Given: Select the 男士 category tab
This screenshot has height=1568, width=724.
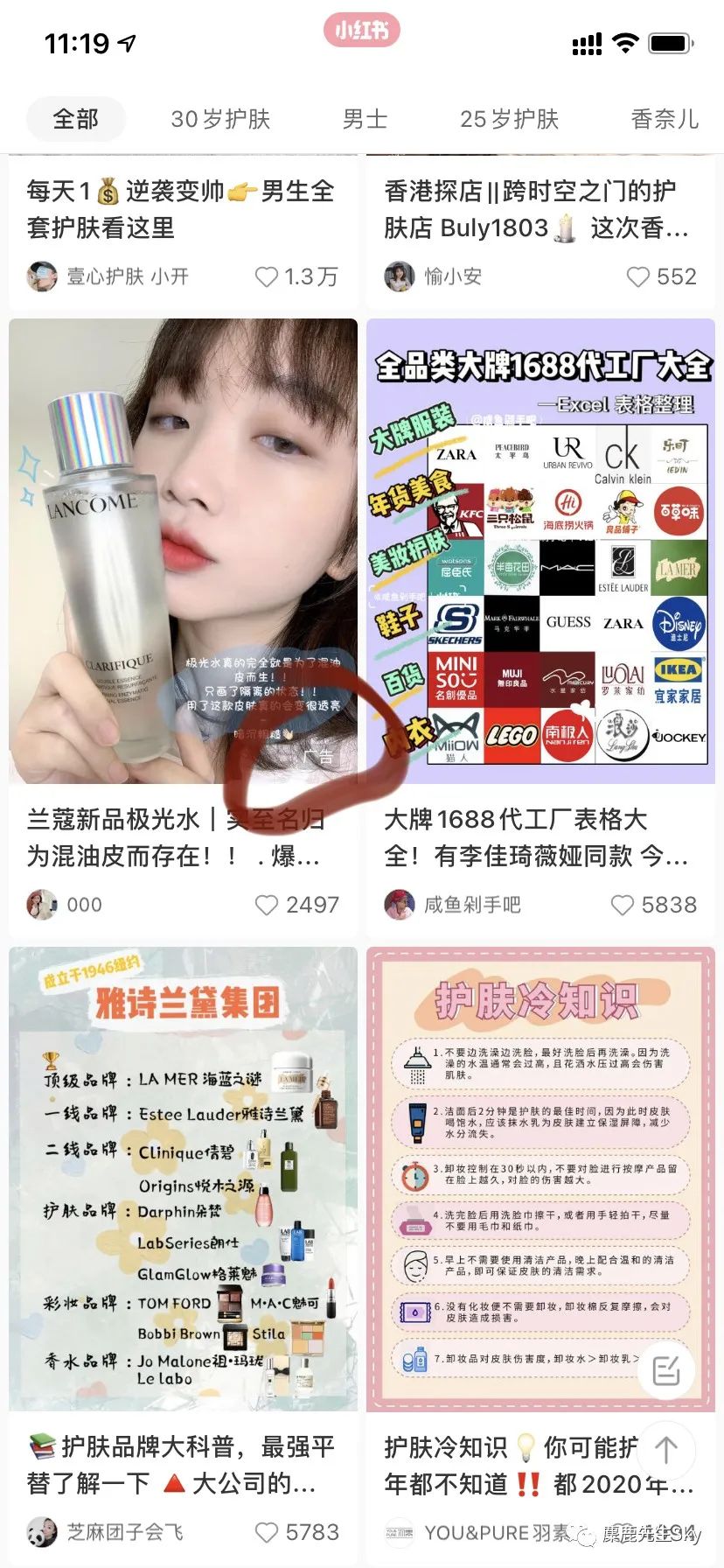Looking at the screenshot, I should 365,119.
